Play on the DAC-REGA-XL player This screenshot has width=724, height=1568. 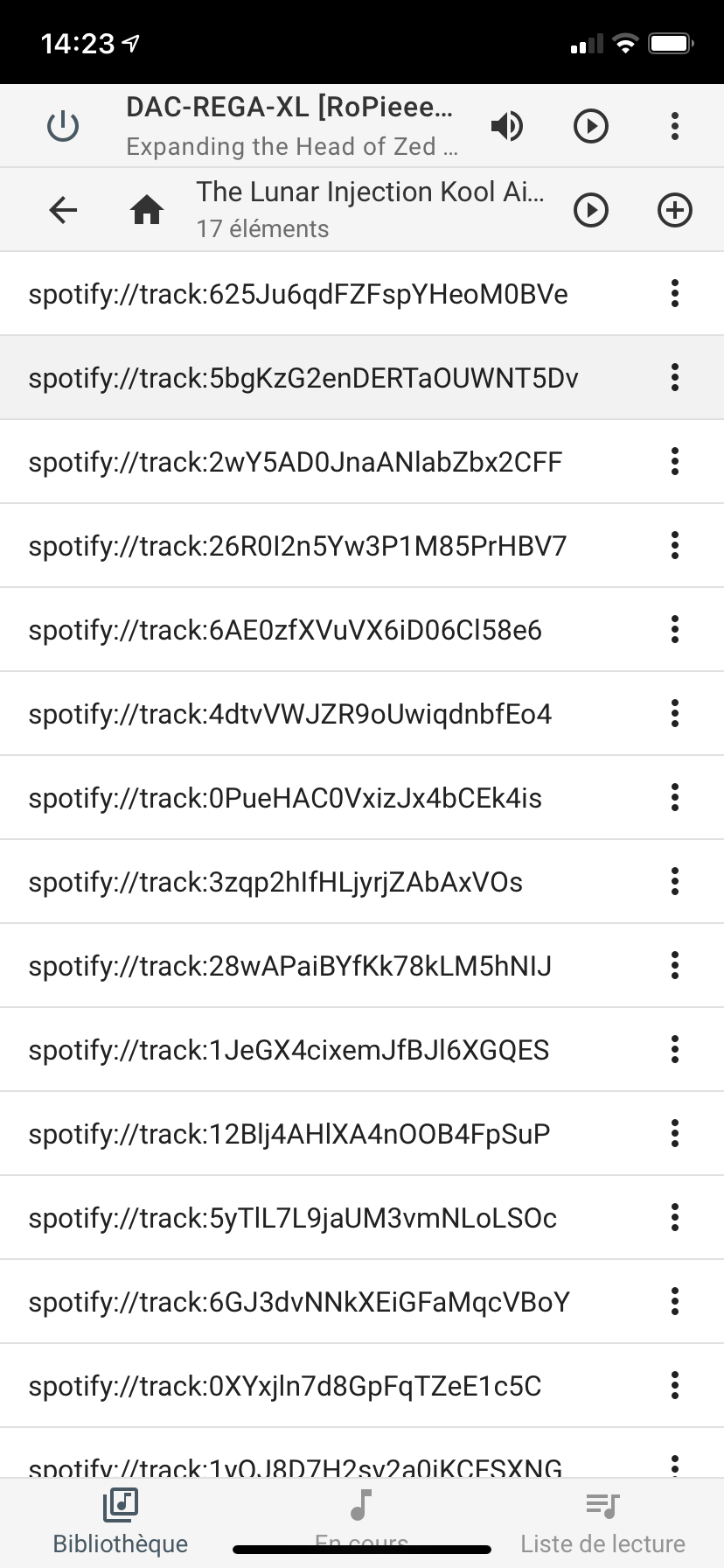(591, 127)
